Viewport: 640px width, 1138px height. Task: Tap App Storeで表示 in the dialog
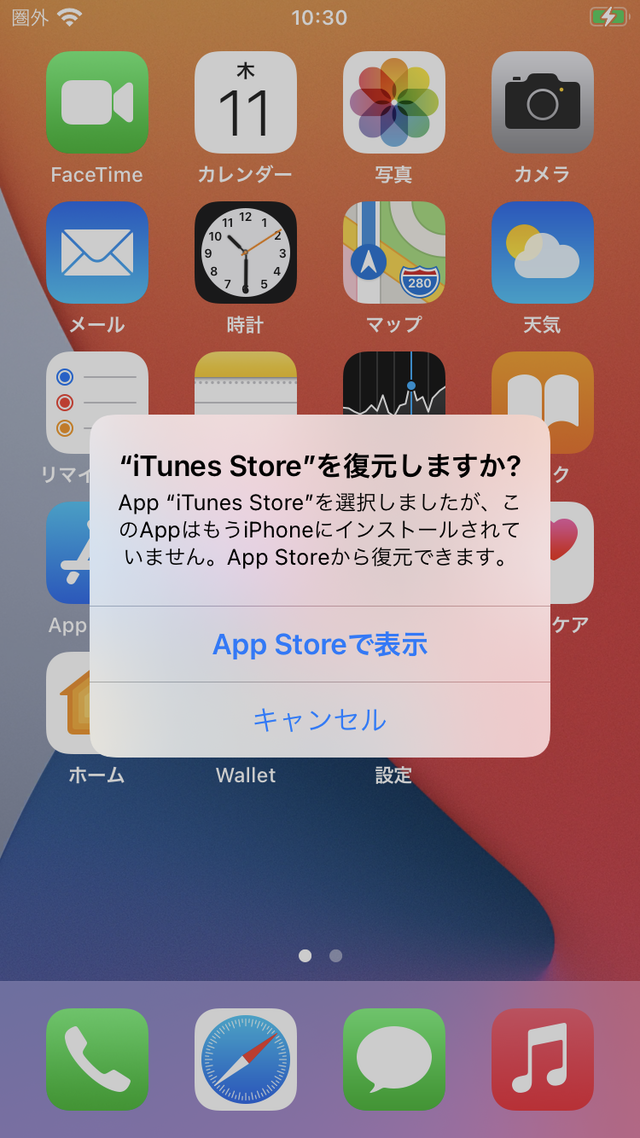pyautogui.click(x=320, y=644)
